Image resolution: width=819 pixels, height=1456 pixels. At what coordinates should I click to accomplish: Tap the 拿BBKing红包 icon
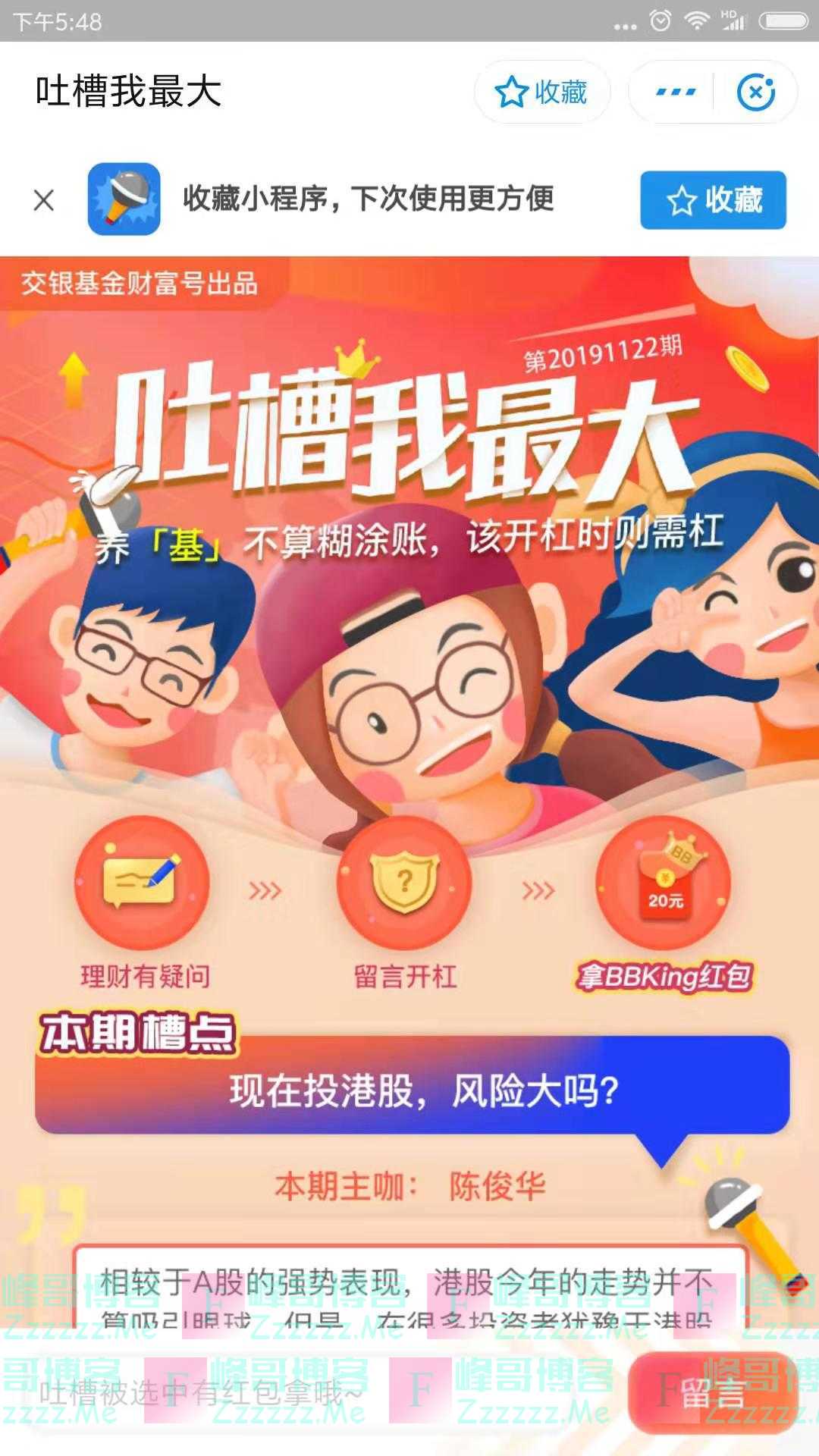click(x=664, y=883)
